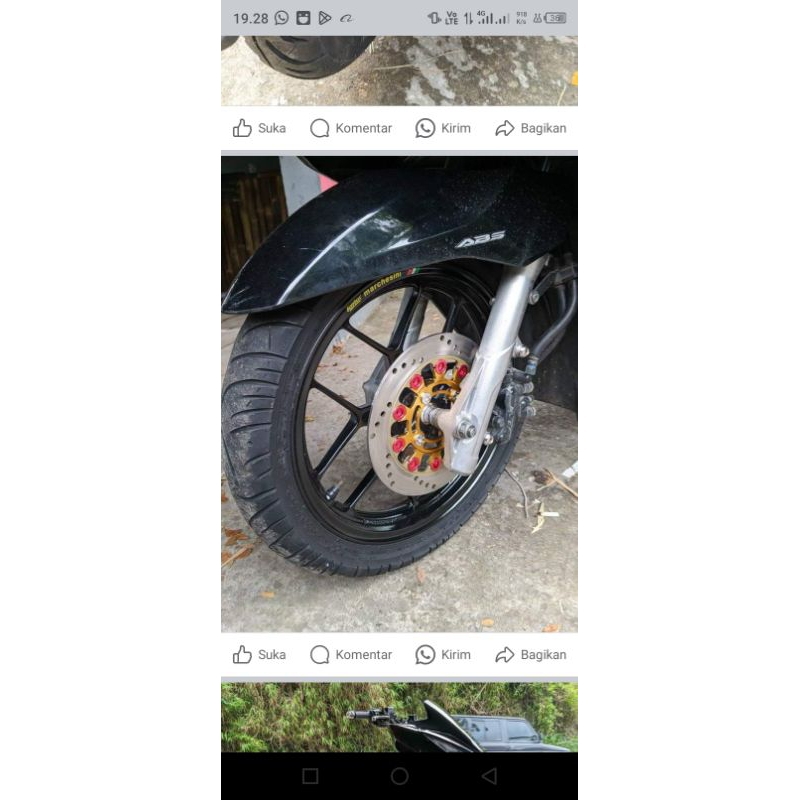This screenshot has width=800, height=800.
Task: Tap Komentar below the black wheel photo
Action: pyautogui.click(x=351, y=655)
